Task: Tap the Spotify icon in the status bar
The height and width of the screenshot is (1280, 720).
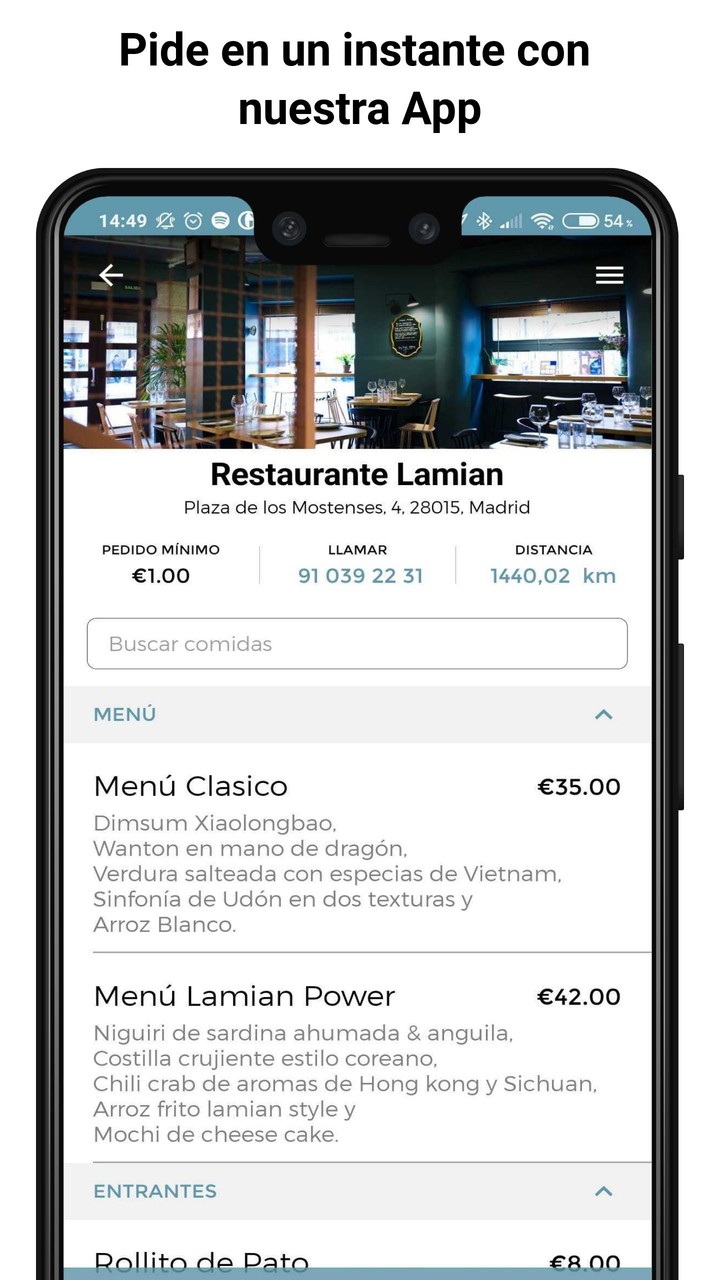Action: [222, 221]
